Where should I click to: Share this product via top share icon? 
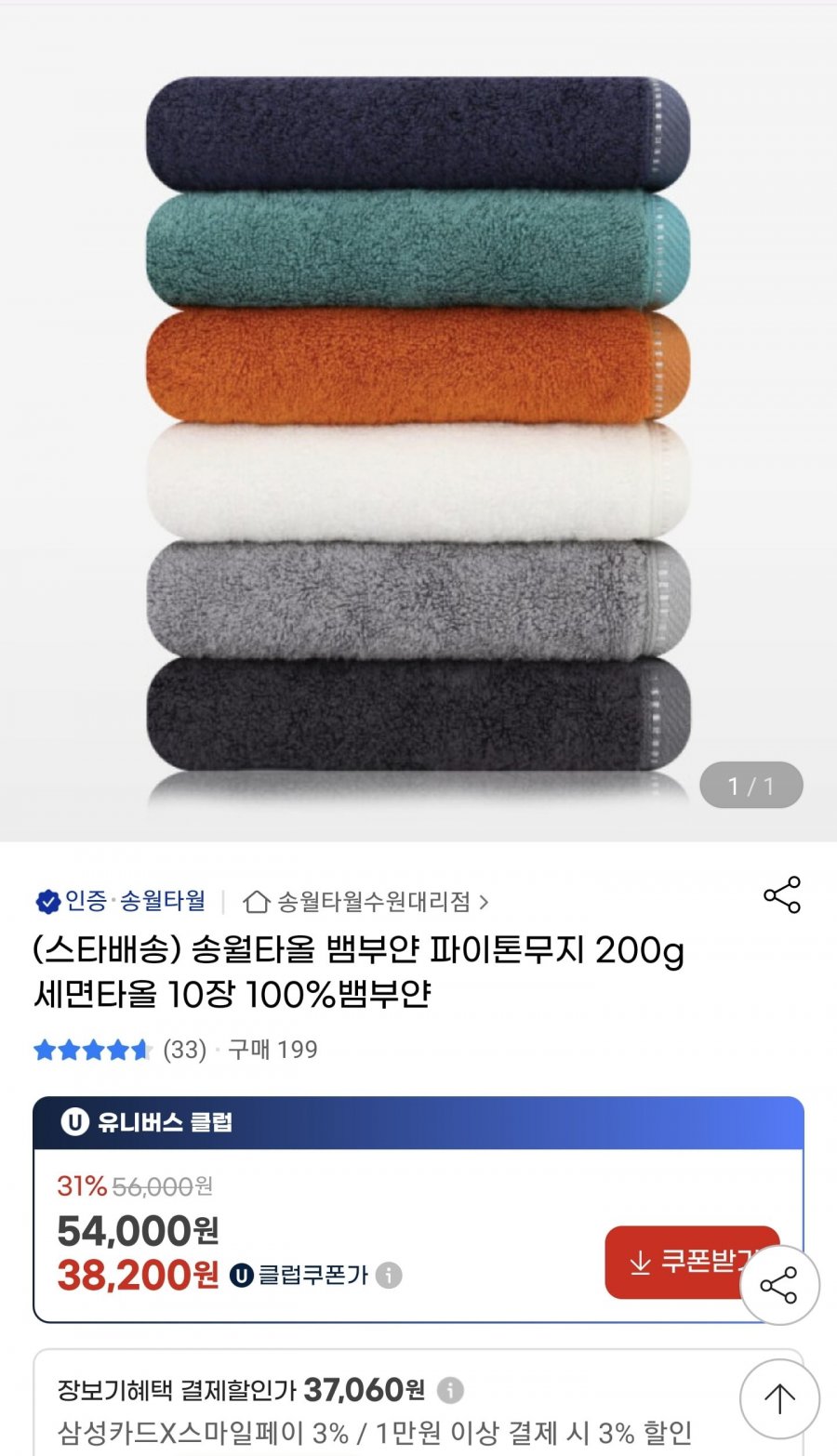click(781, 894)
